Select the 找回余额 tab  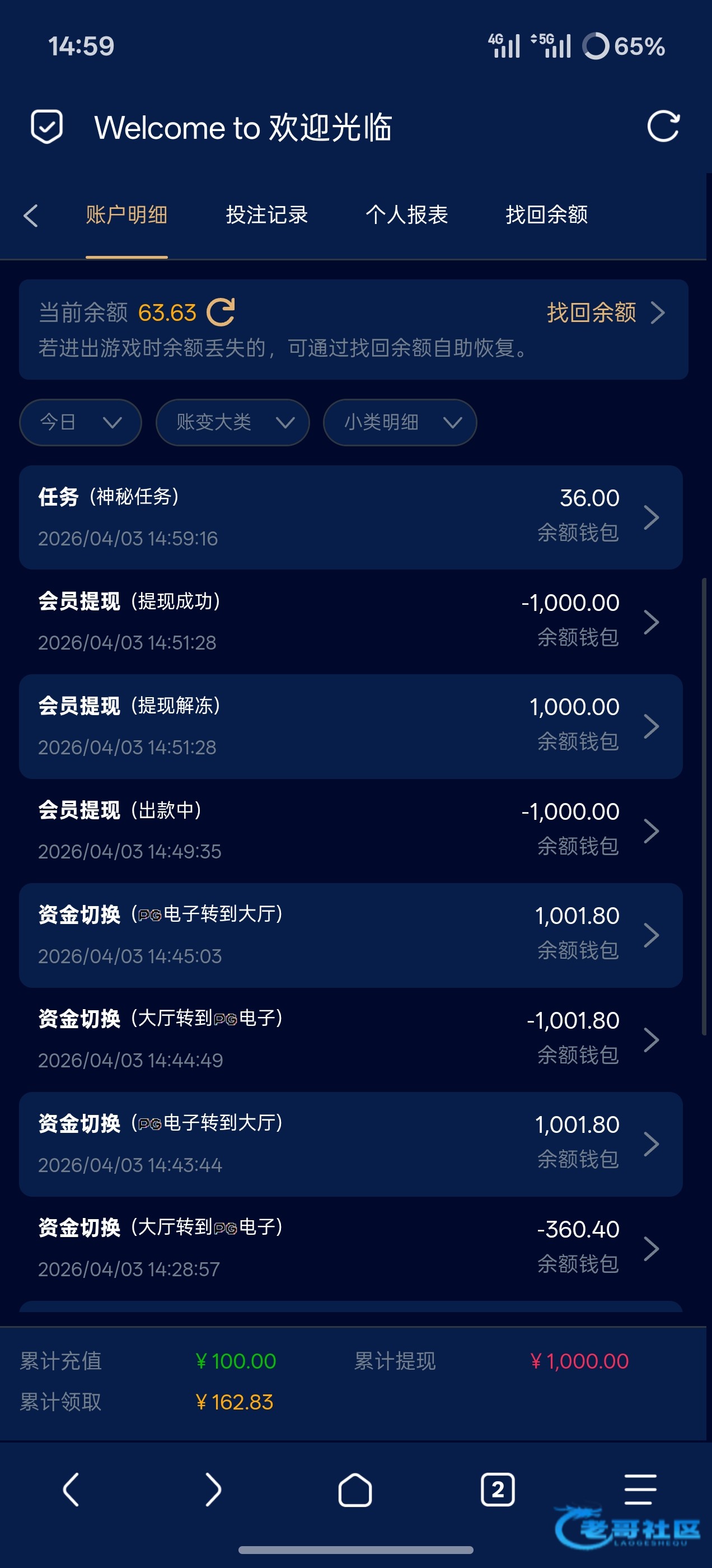click(x=546, y=215)
